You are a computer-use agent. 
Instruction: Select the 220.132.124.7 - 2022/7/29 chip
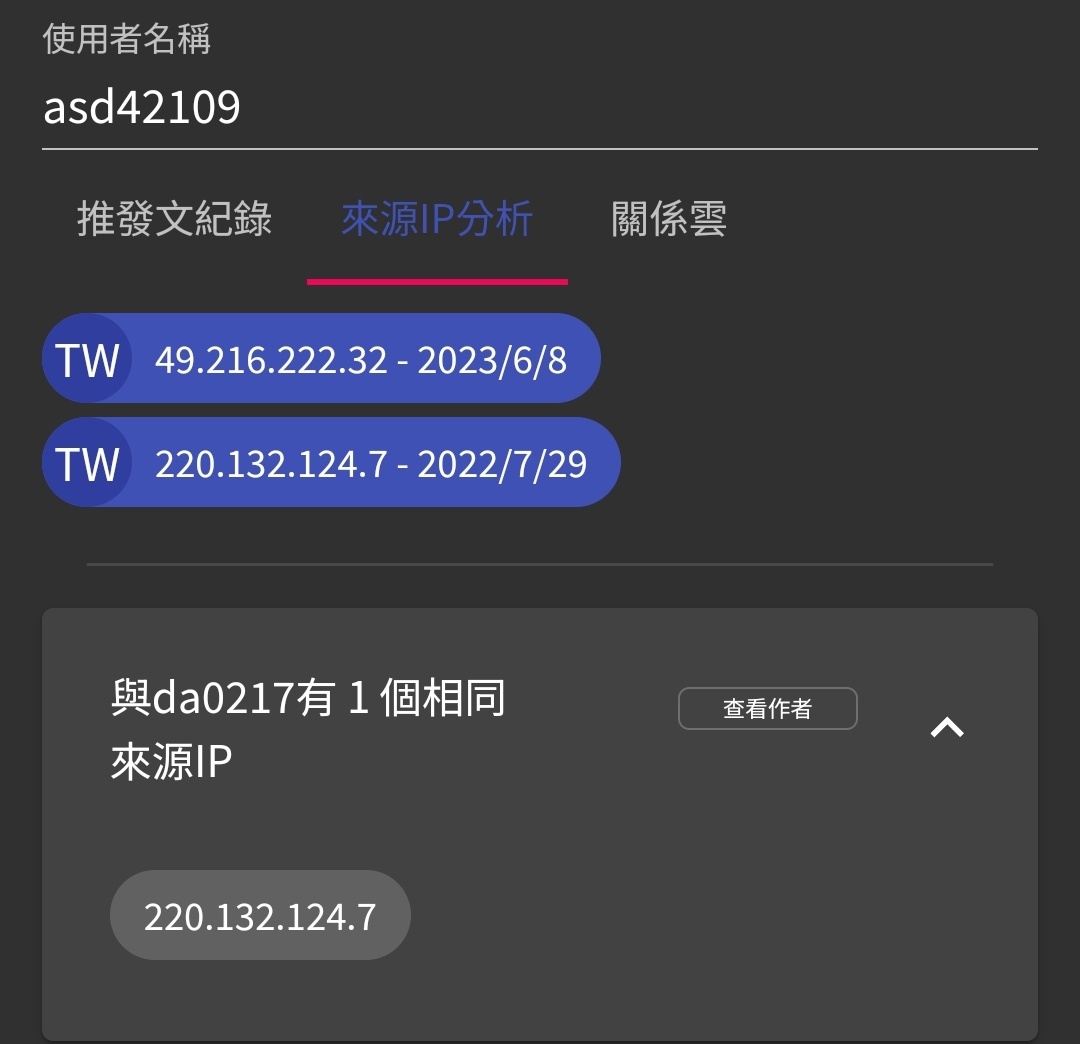(x=331, y=463)
